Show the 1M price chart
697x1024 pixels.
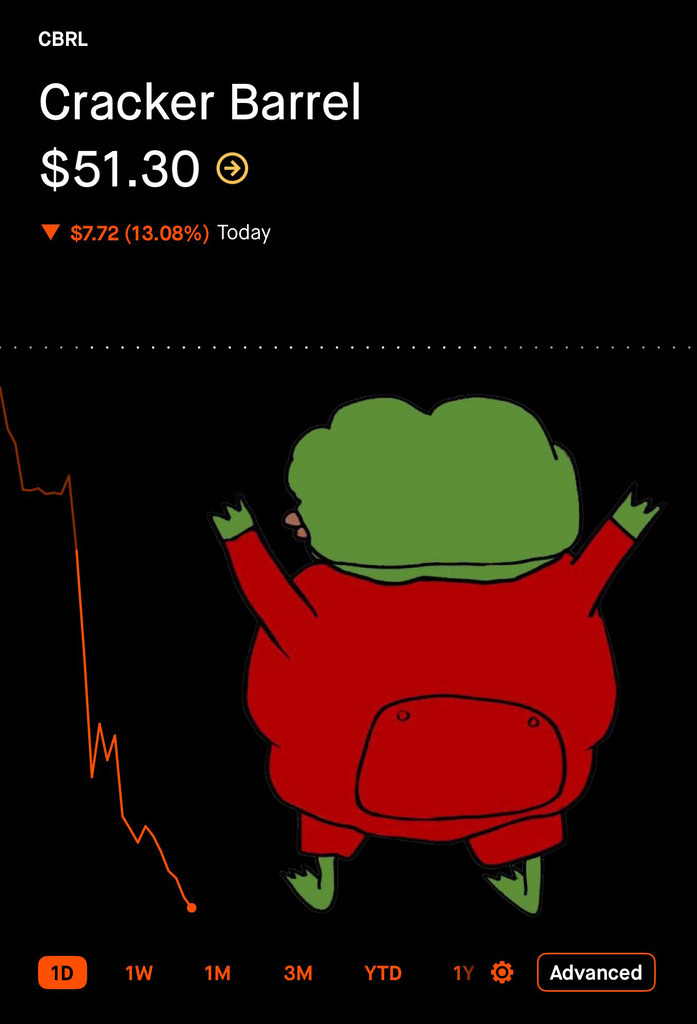(218, 973)
